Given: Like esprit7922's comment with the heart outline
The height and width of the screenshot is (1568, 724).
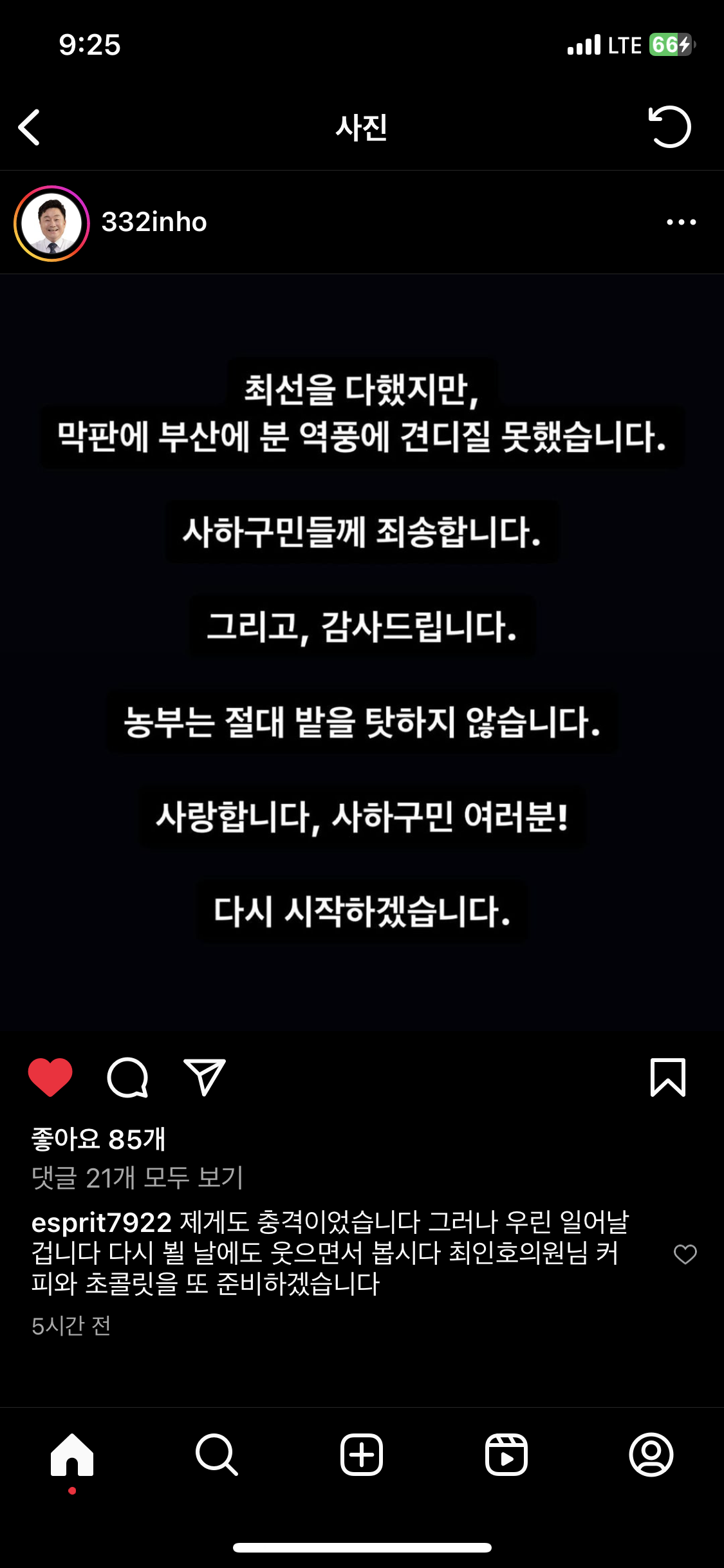Looking at the screenshot, I should 684,1255.
